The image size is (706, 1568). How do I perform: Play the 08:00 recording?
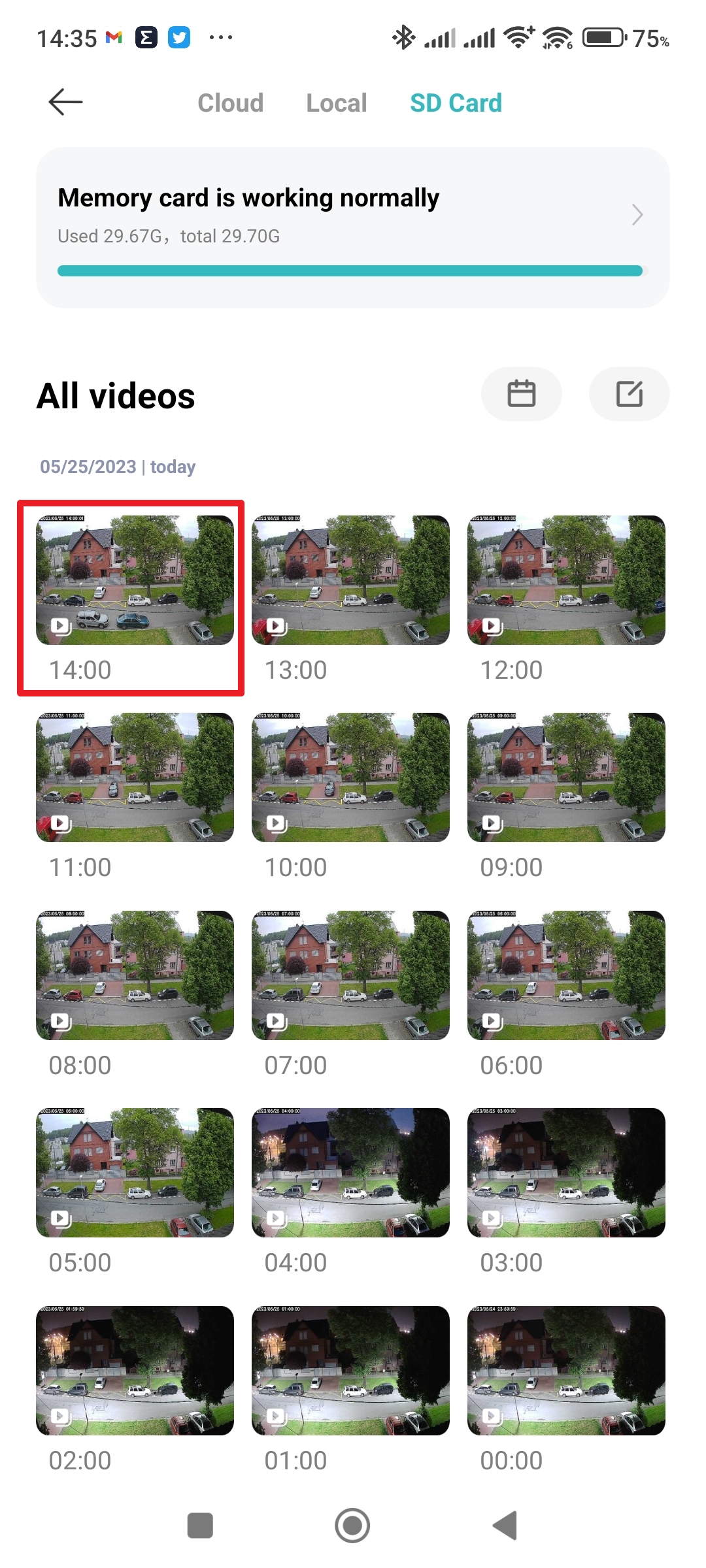pos(135,975)
